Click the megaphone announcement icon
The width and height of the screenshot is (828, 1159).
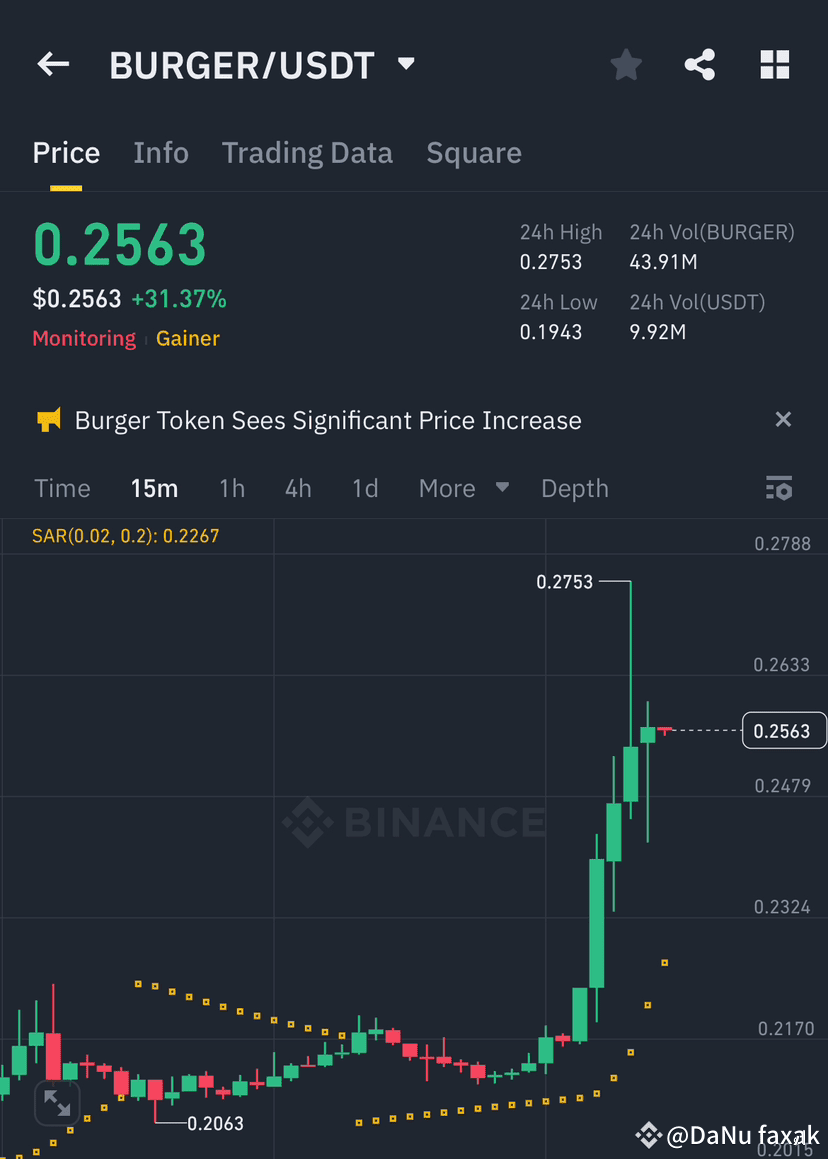coord(44,420)
